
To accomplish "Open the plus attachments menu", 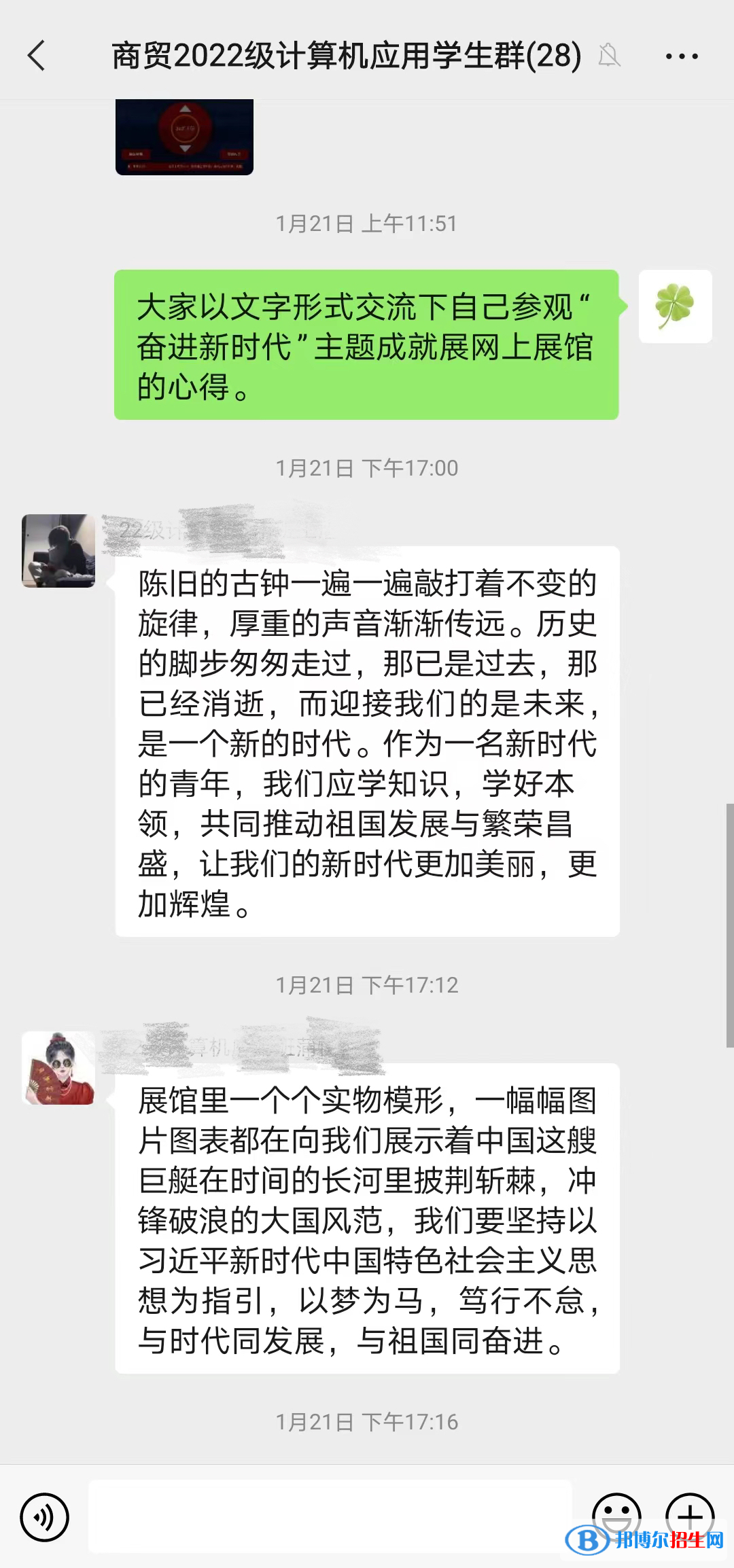I will pos(689,1515).
